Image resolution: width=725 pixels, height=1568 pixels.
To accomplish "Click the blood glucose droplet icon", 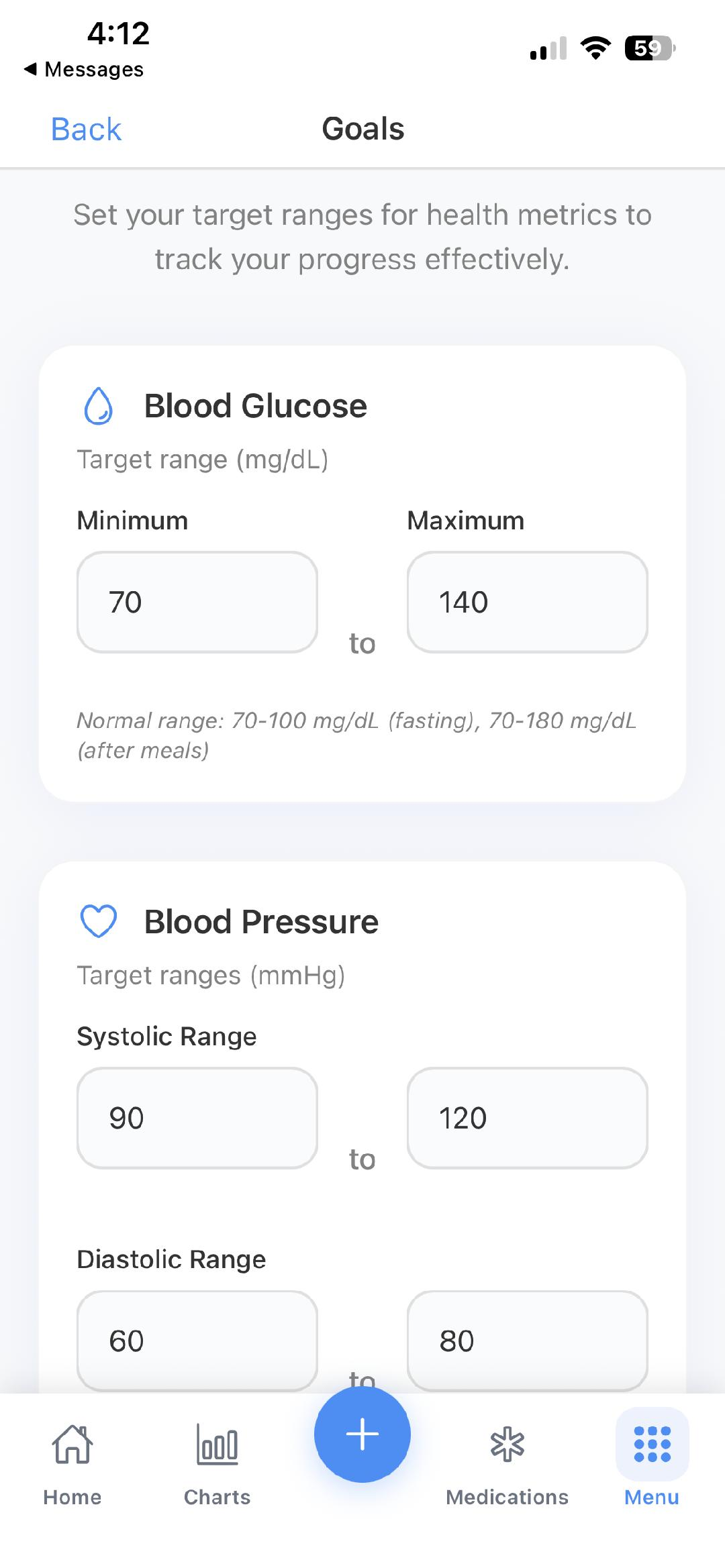I will [98, 405].
